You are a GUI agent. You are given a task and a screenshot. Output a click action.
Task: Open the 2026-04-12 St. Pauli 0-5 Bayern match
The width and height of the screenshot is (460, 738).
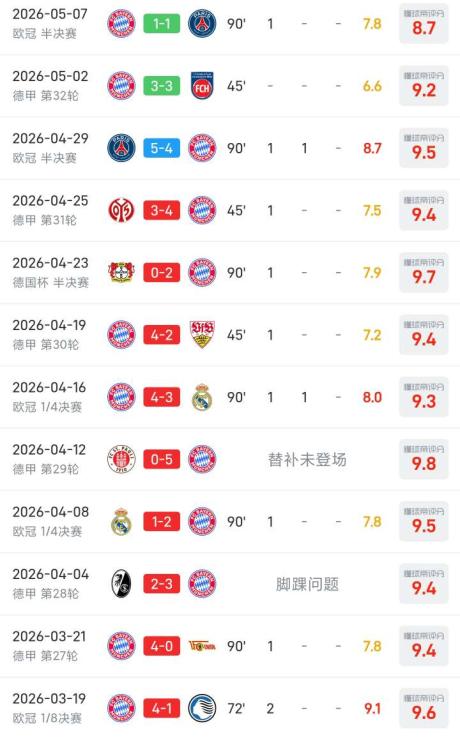230,459
